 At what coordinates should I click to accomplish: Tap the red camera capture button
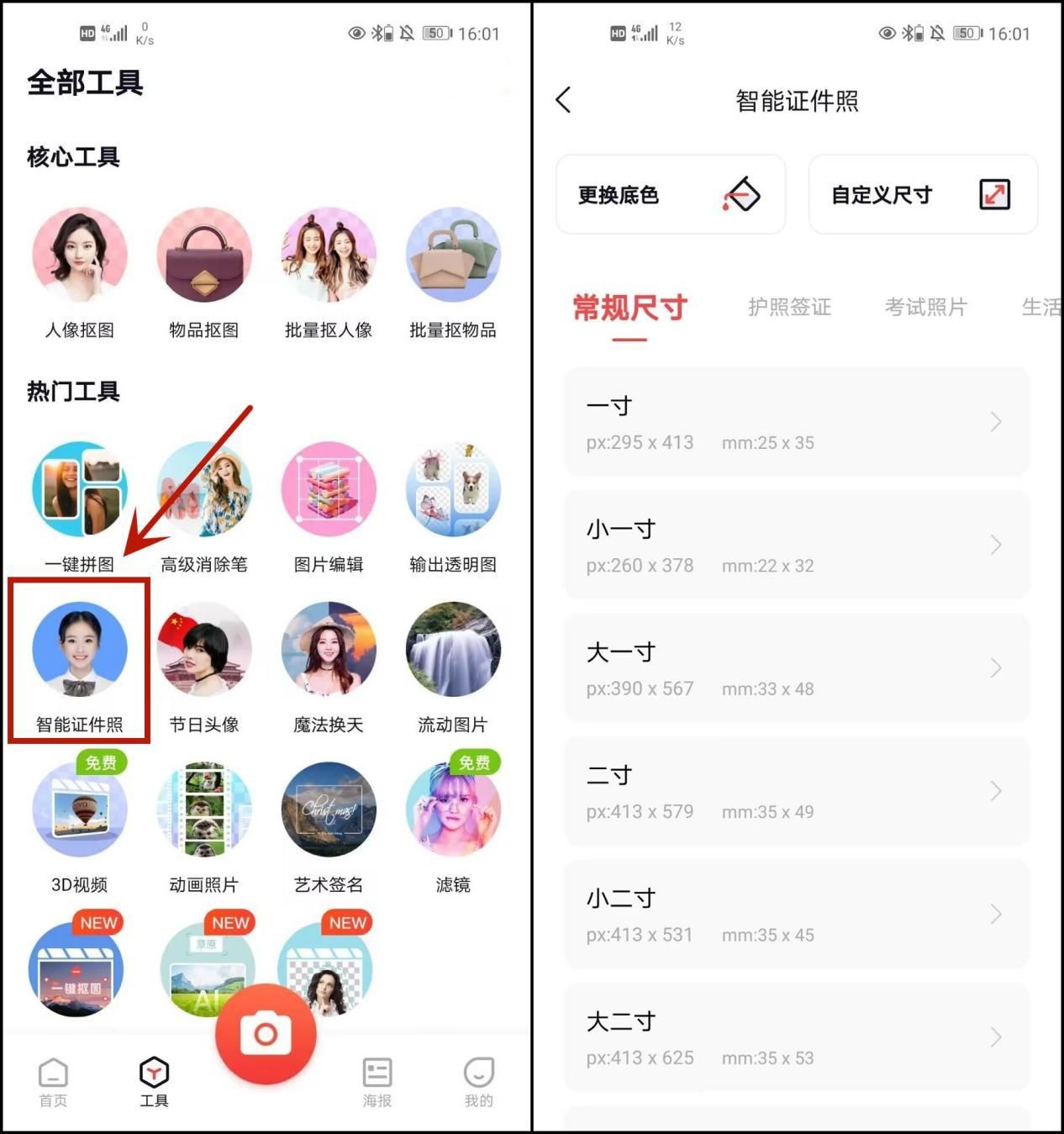tap(266, 1034)
